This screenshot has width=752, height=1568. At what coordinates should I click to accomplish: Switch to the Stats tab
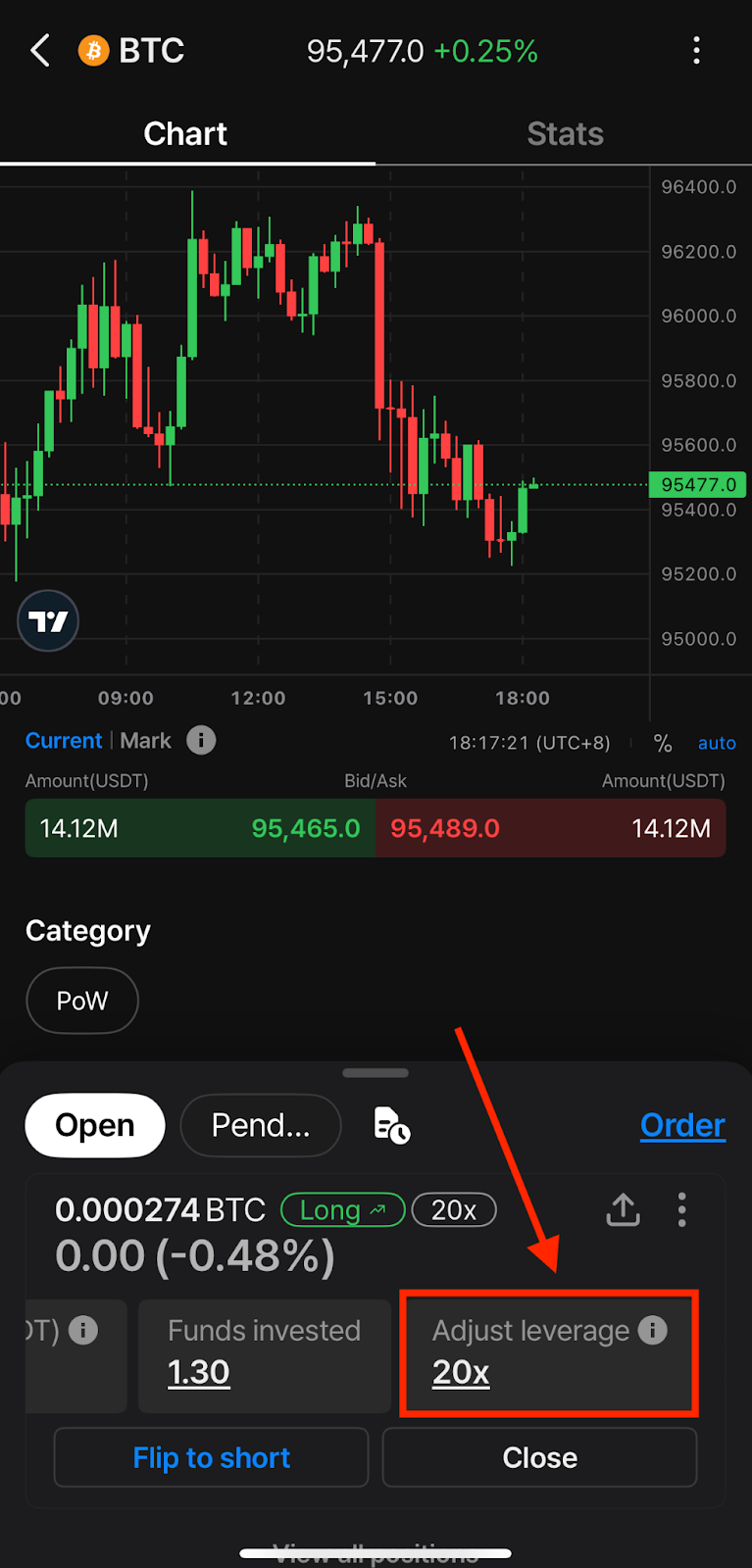[x=565, y=134]
